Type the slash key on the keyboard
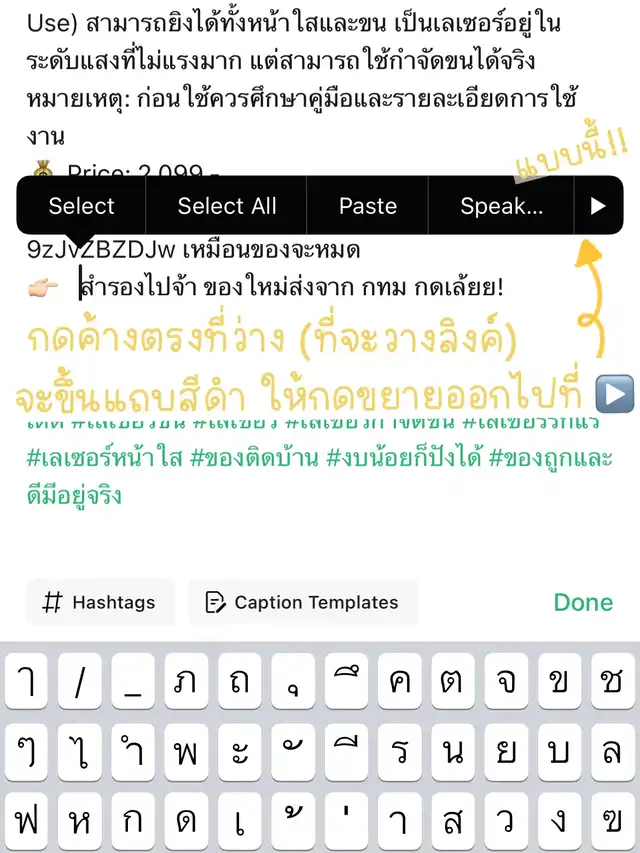 tap(79, 681)
